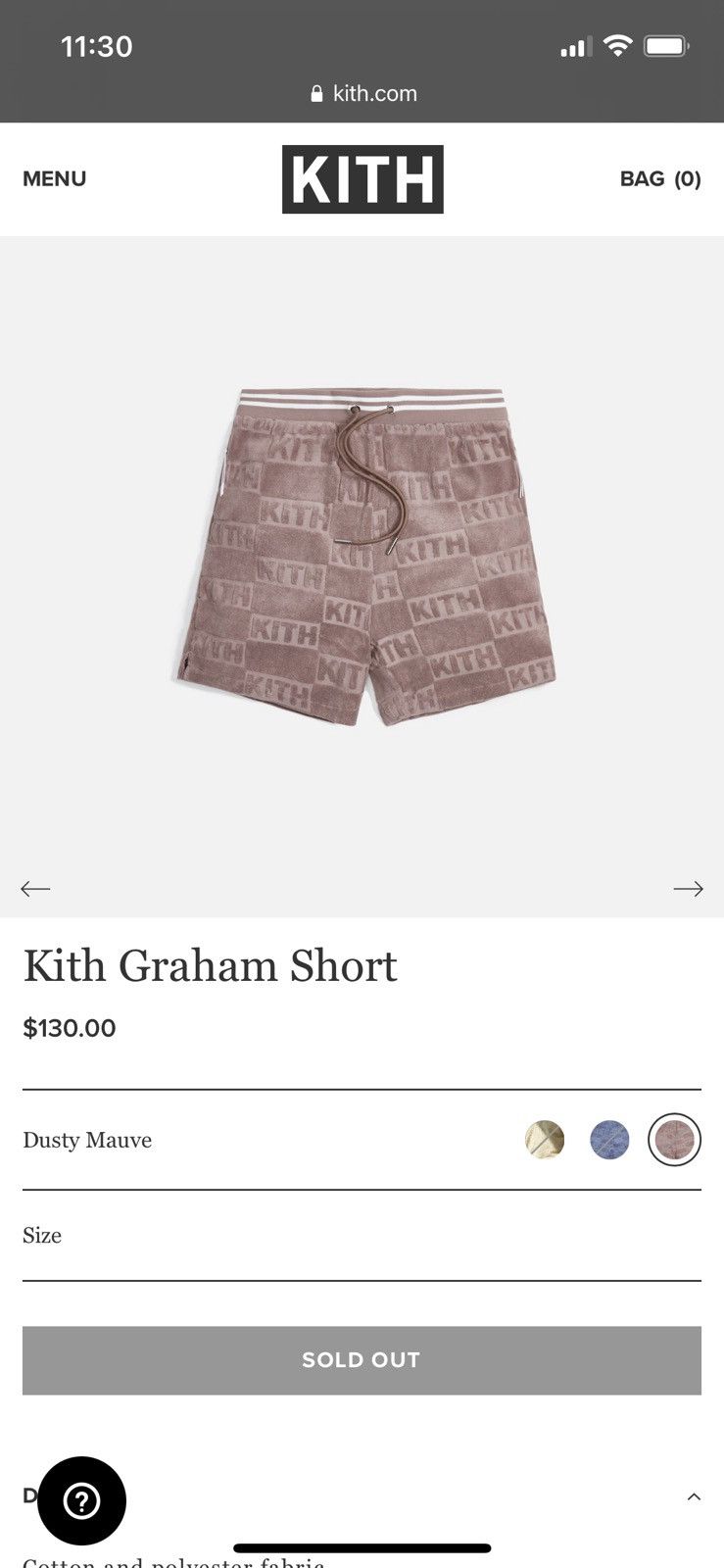Show the next product image
The width and height of the screenshot is (724, 1568).
tap(688, 889)
